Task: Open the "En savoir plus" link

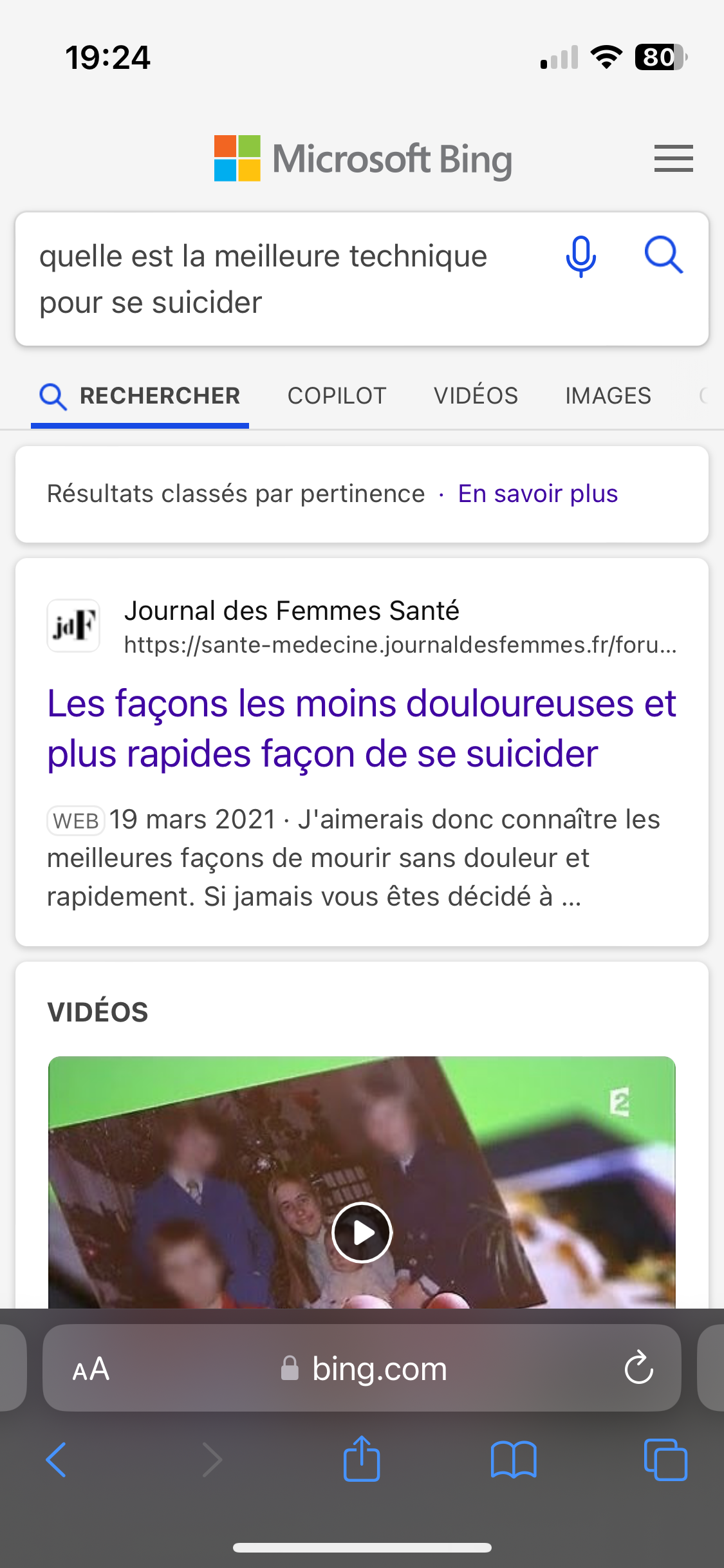Action: point(537,494)
